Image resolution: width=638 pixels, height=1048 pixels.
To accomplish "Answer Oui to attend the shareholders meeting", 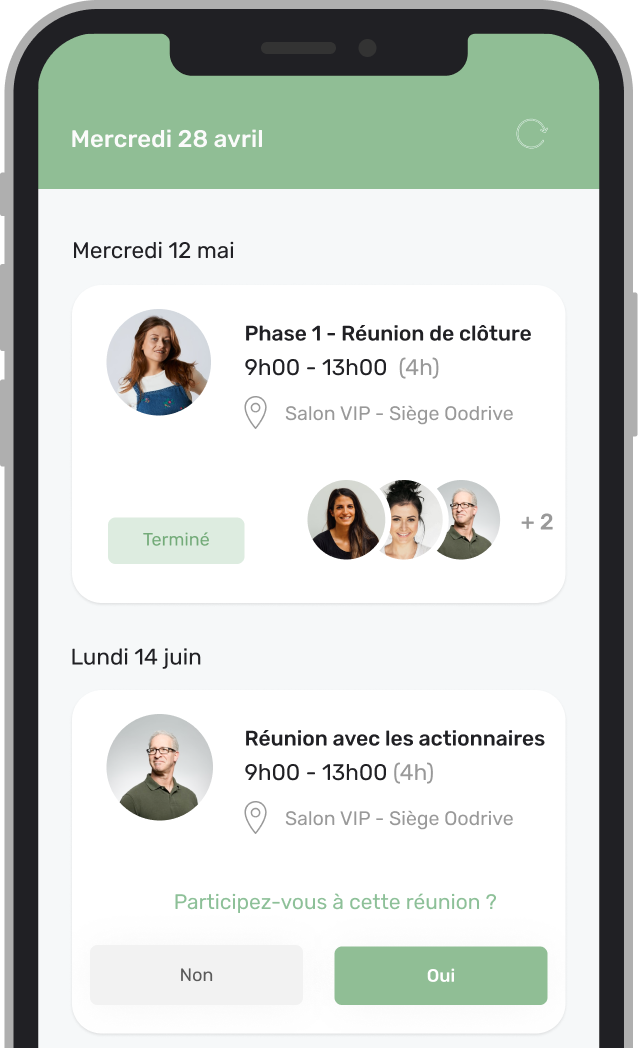I will [x=440, y=975].
